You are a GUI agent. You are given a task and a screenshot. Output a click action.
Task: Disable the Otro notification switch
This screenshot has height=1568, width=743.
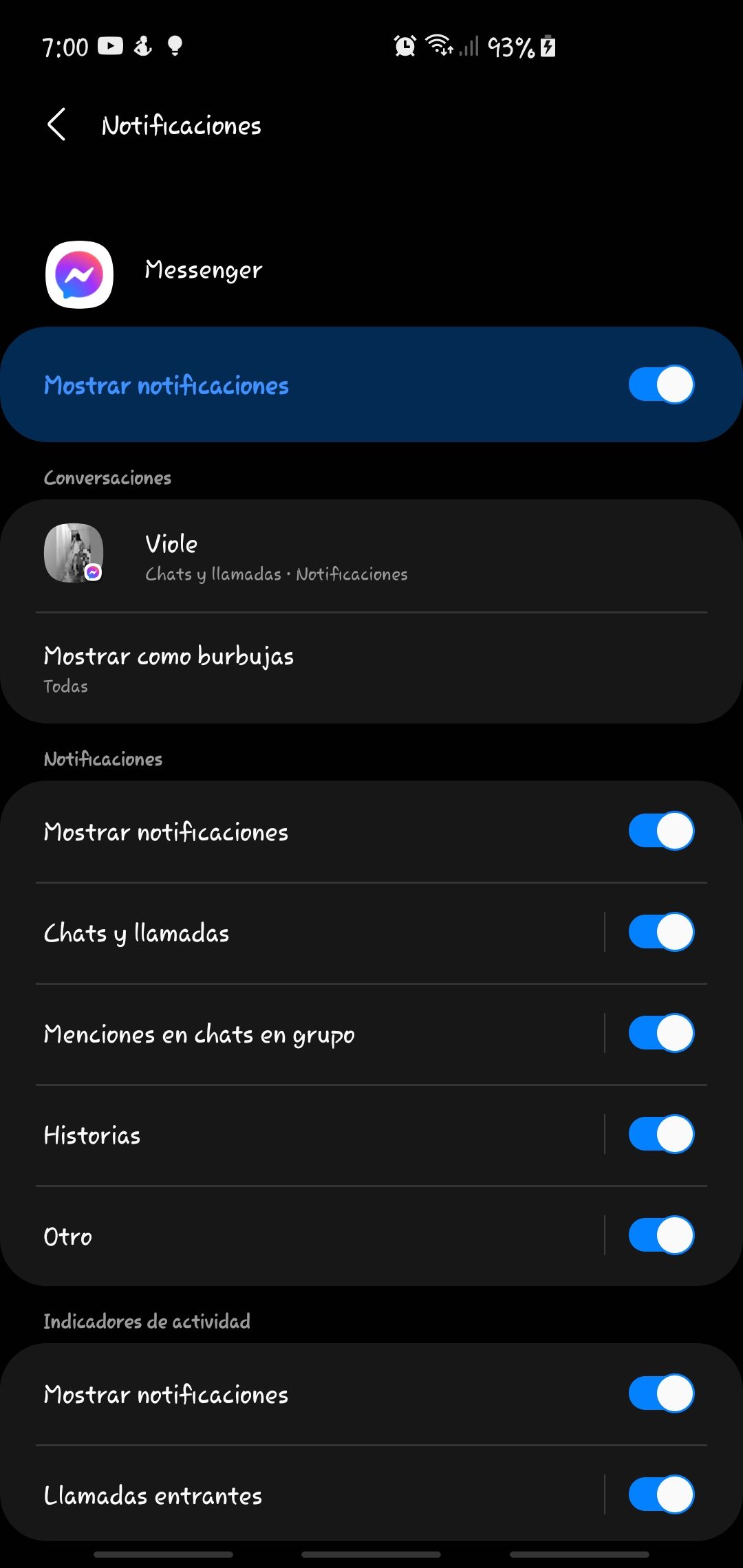pos(660,1235)
